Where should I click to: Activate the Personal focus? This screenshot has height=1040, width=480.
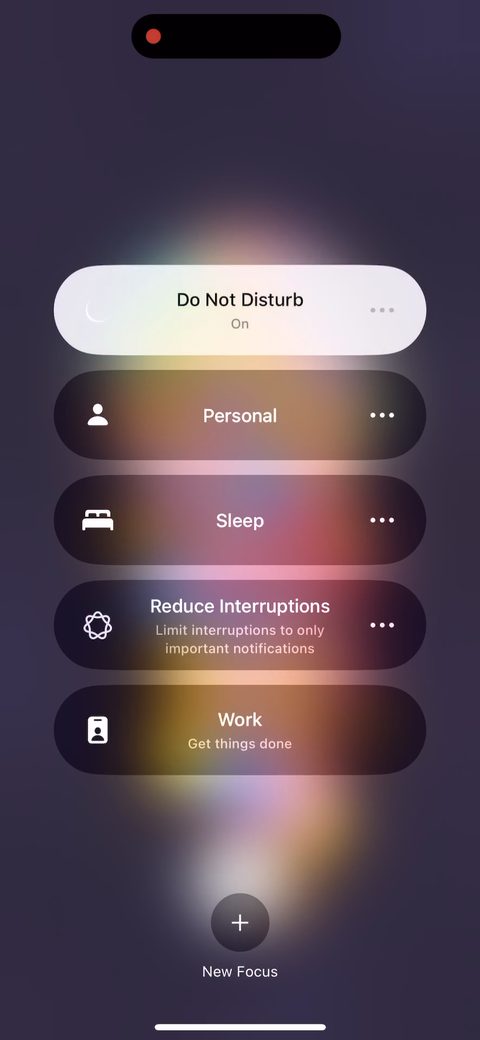pyautogui.click(x=239, y=415)
